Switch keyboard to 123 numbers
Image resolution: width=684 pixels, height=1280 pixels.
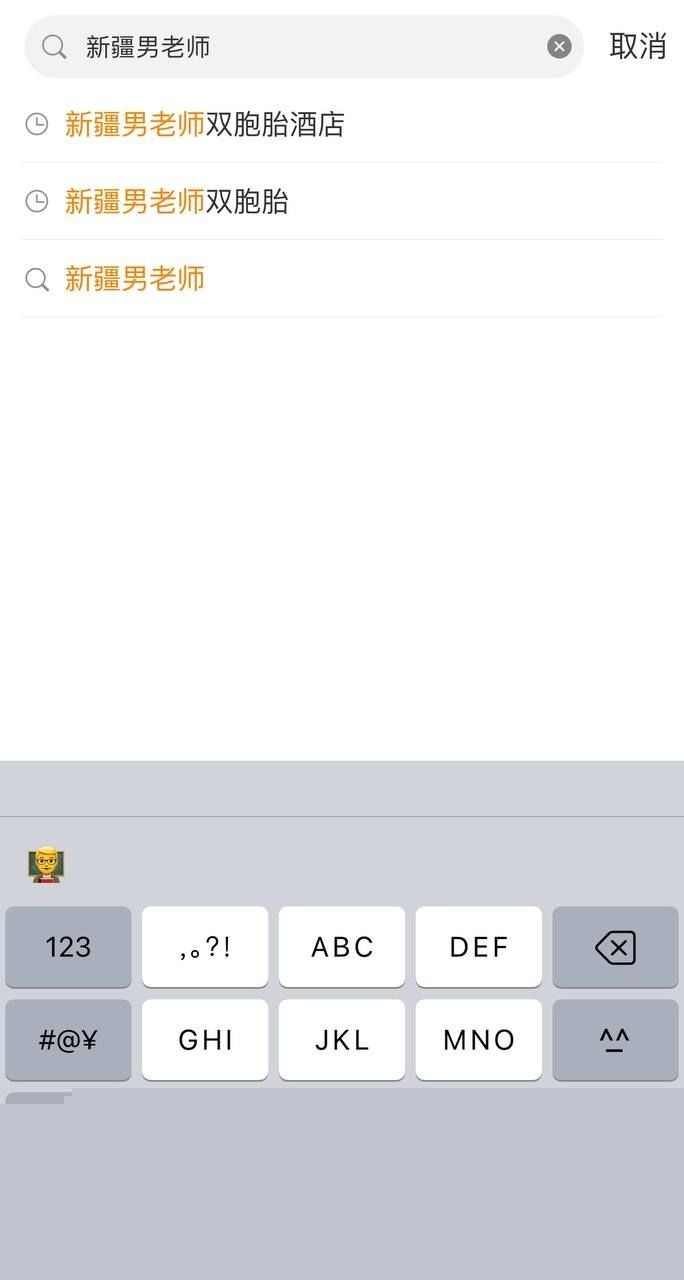tap(68, 946)
